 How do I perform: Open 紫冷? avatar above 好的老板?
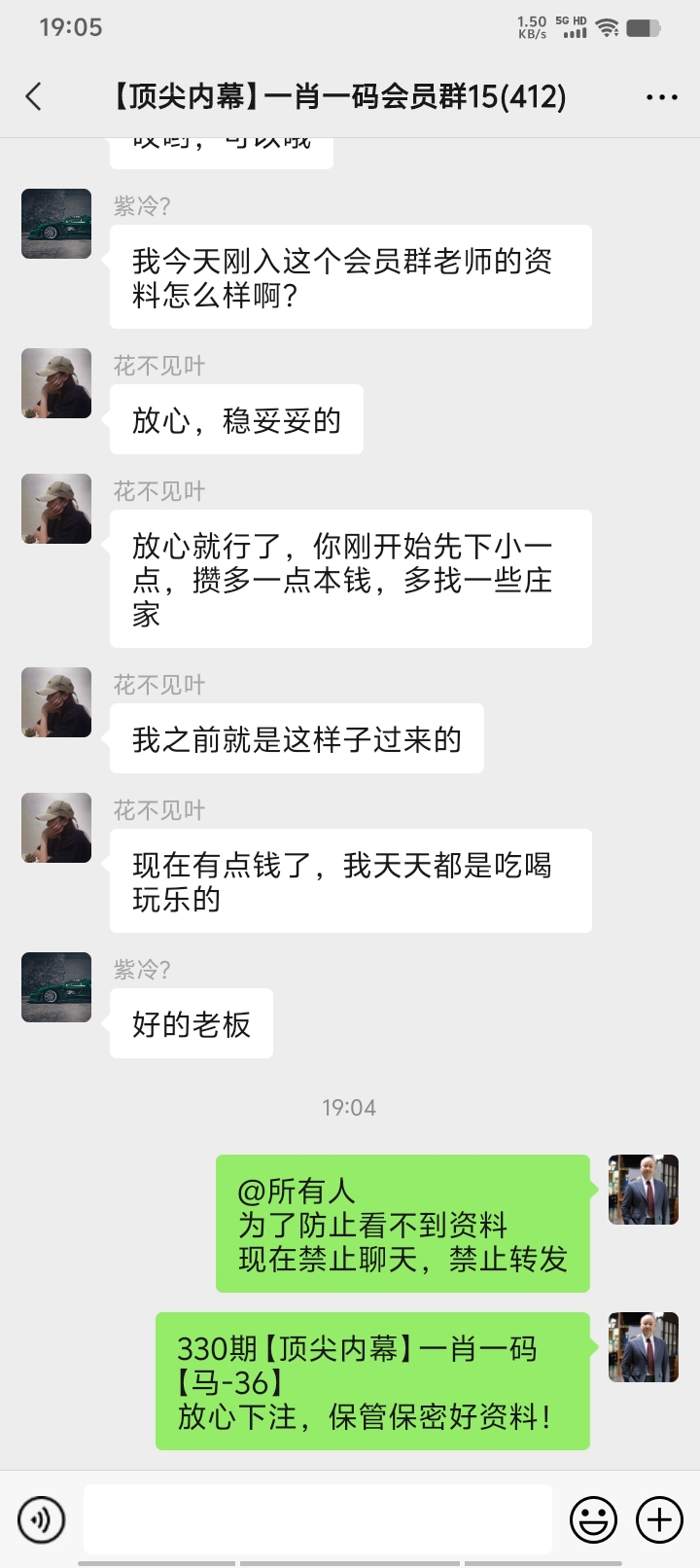click(x=56, y=987)
